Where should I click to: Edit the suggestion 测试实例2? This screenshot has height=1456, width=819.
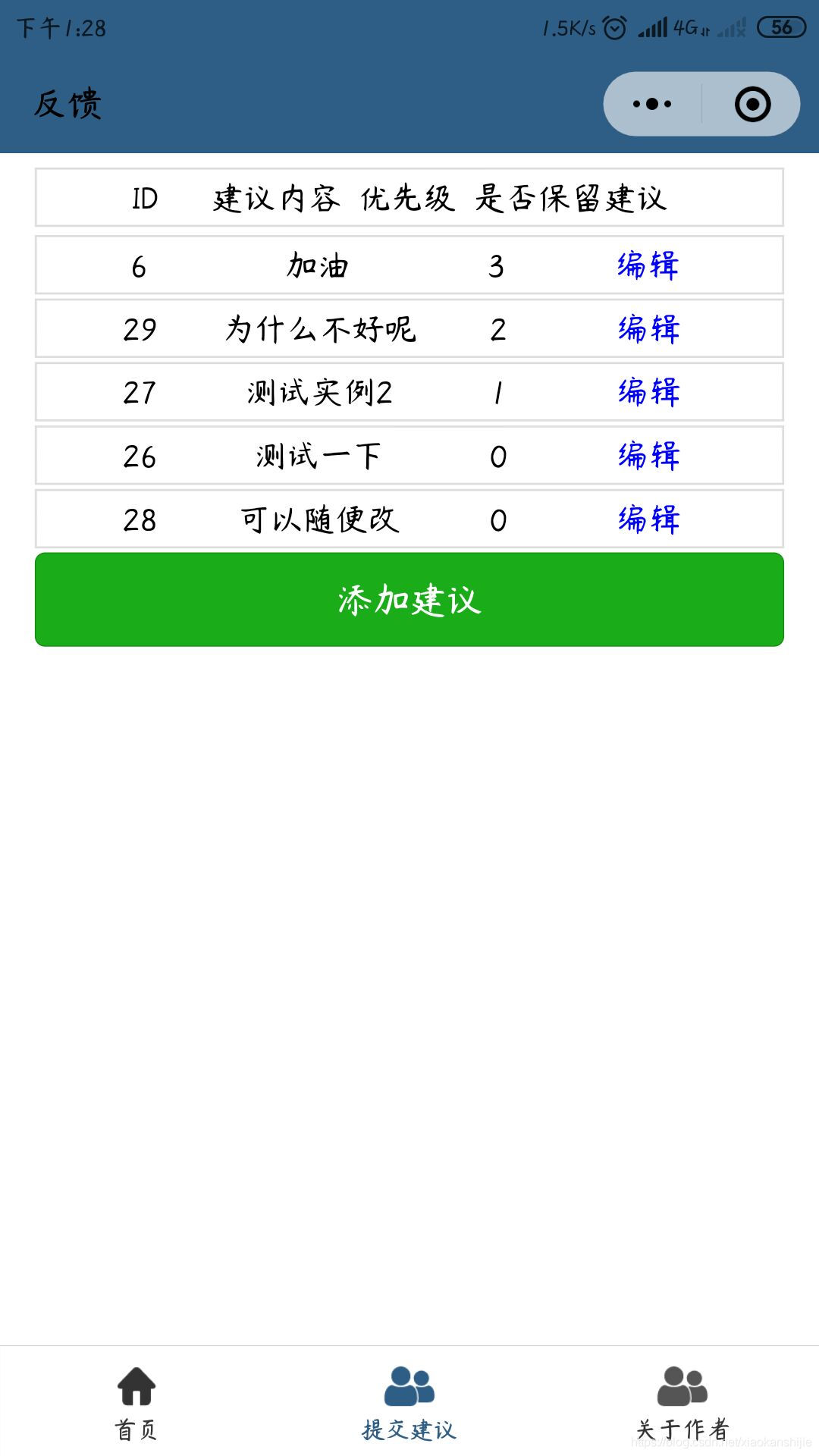click(x=648, y=393)
